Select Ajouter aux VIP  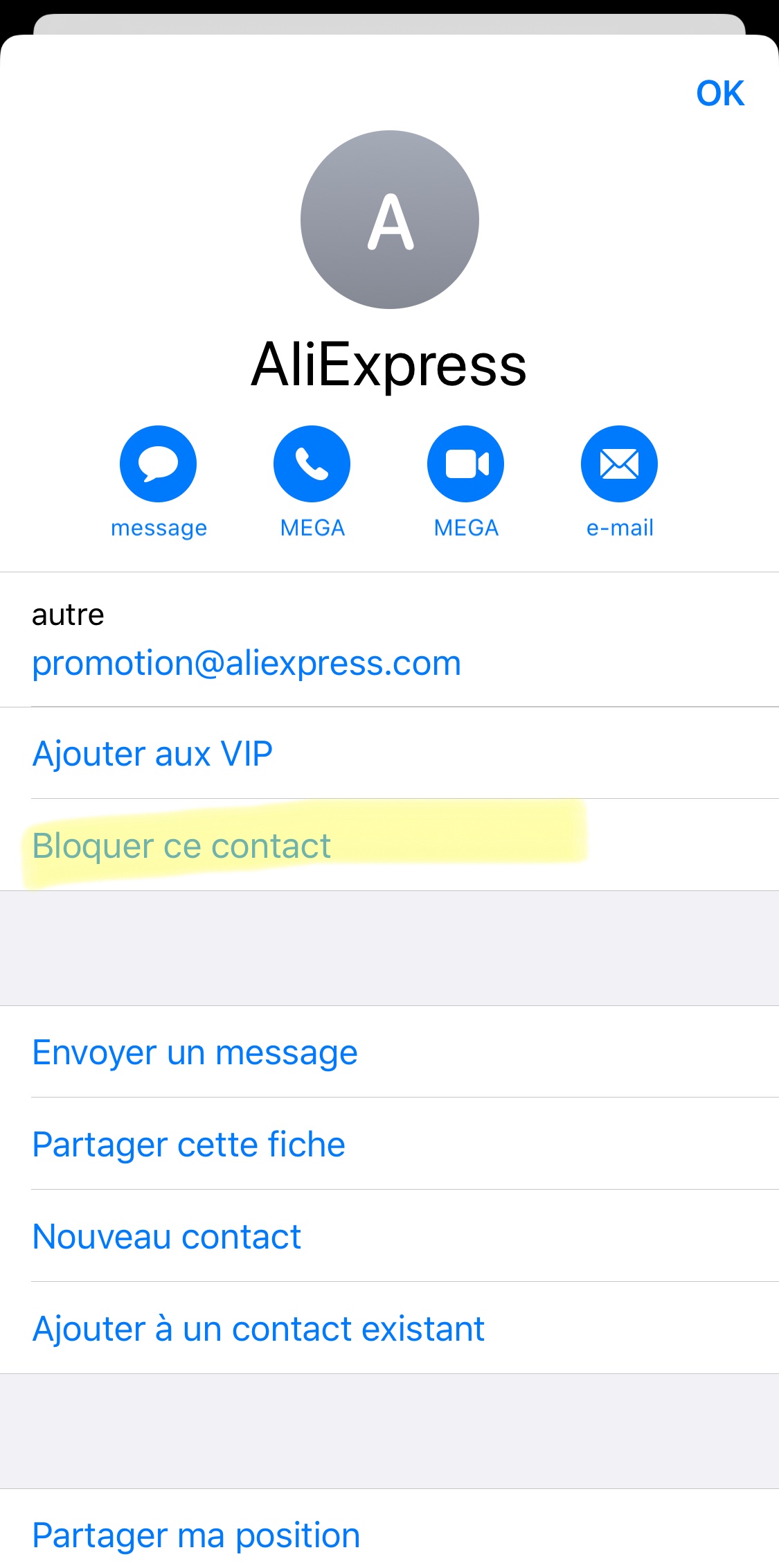point(153,753)
